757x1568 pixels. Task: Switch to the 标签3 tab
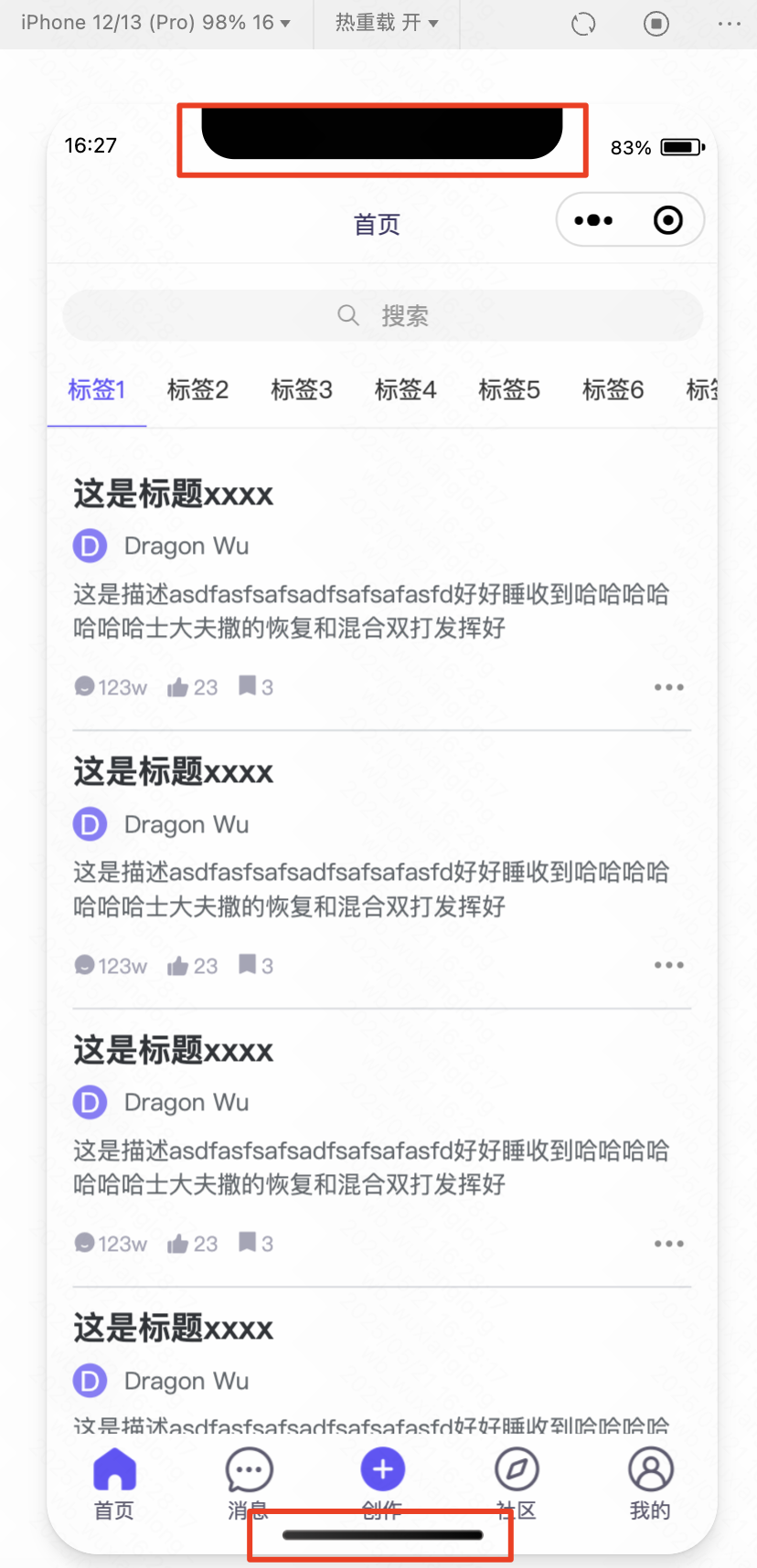(302, 390)
